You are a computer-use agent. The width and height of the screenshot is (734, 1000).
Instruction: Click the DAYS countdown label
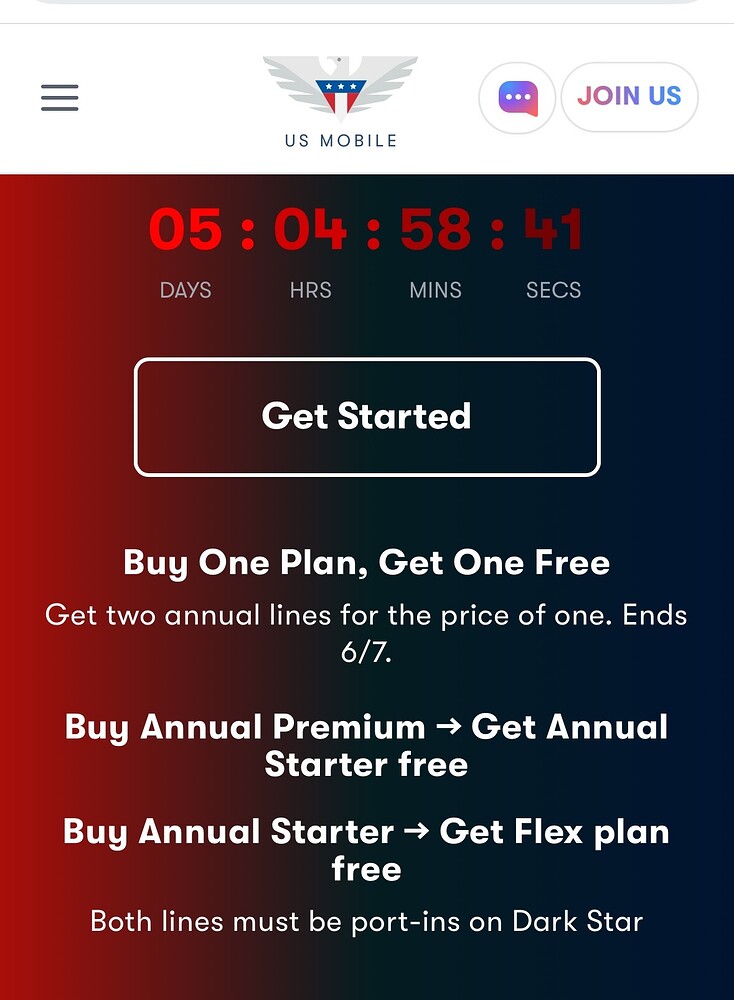[x=186, y=290]
